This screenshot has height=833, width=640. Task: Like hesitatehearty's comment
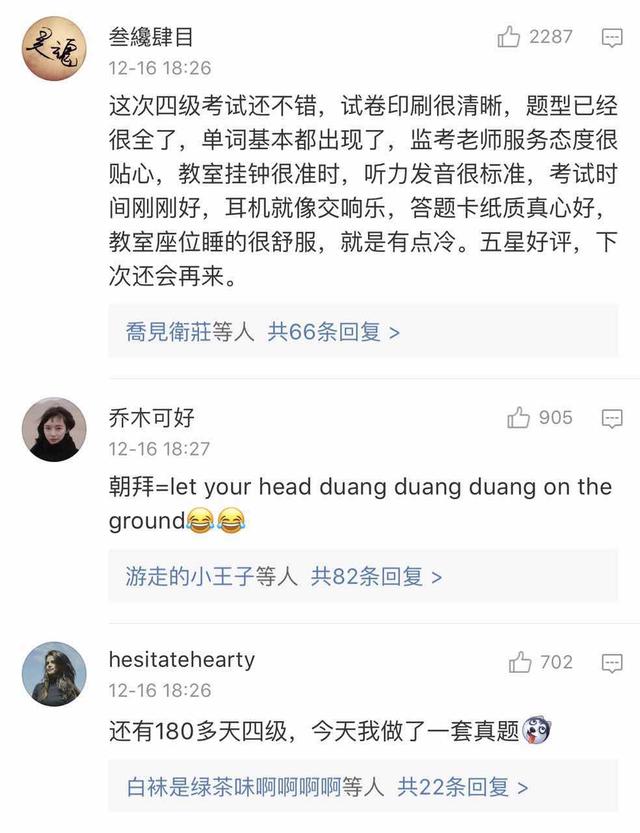[520, 662]
